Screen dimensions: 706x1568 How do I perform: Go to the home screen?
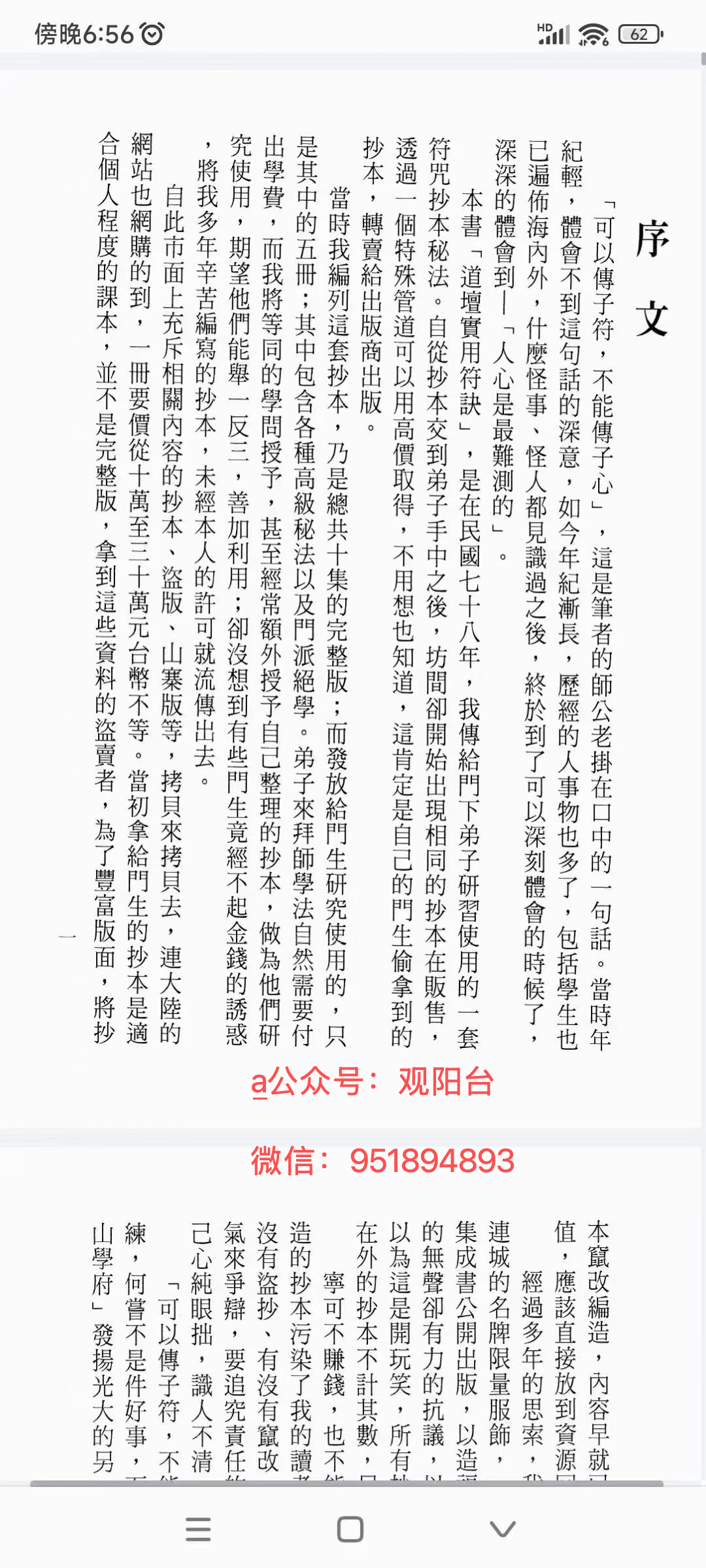coord(350,1529)
